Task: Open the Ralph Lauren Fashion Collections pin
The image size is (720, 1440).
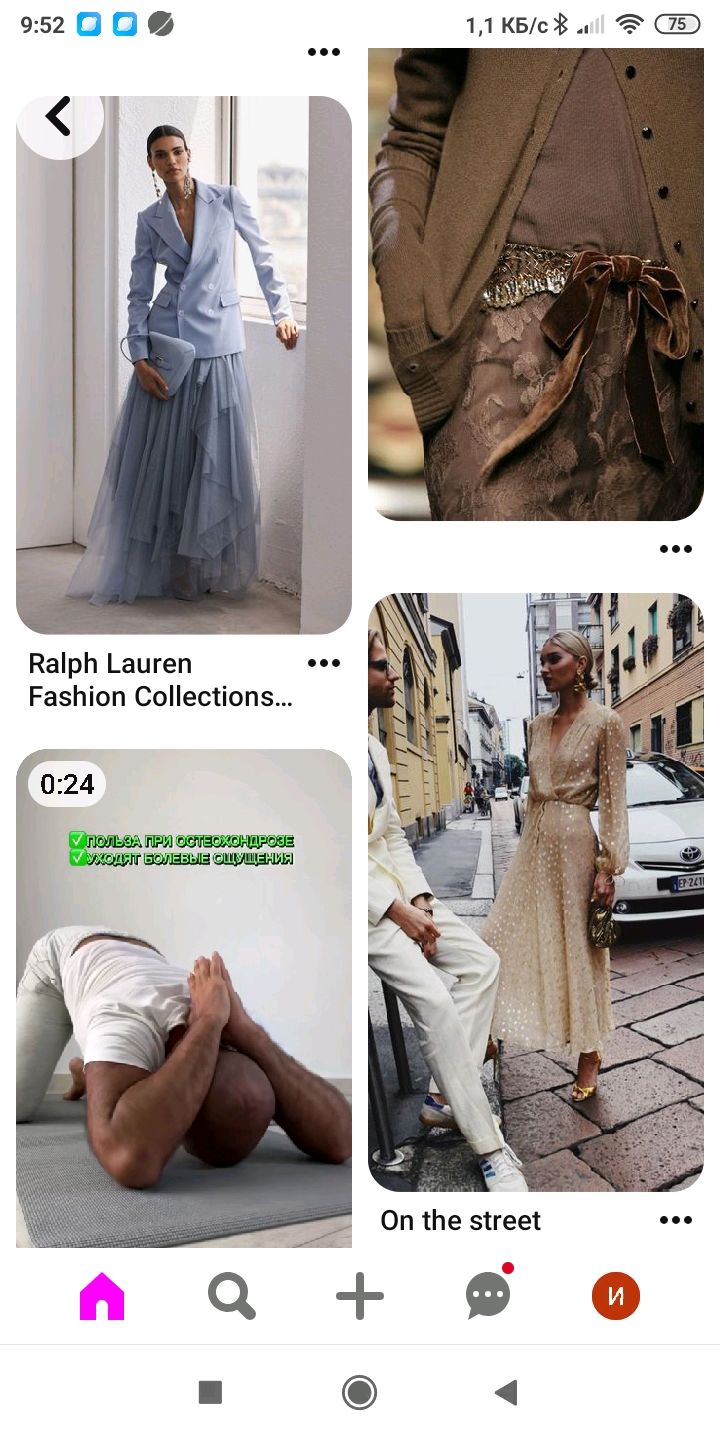Action: coord(184,365)
